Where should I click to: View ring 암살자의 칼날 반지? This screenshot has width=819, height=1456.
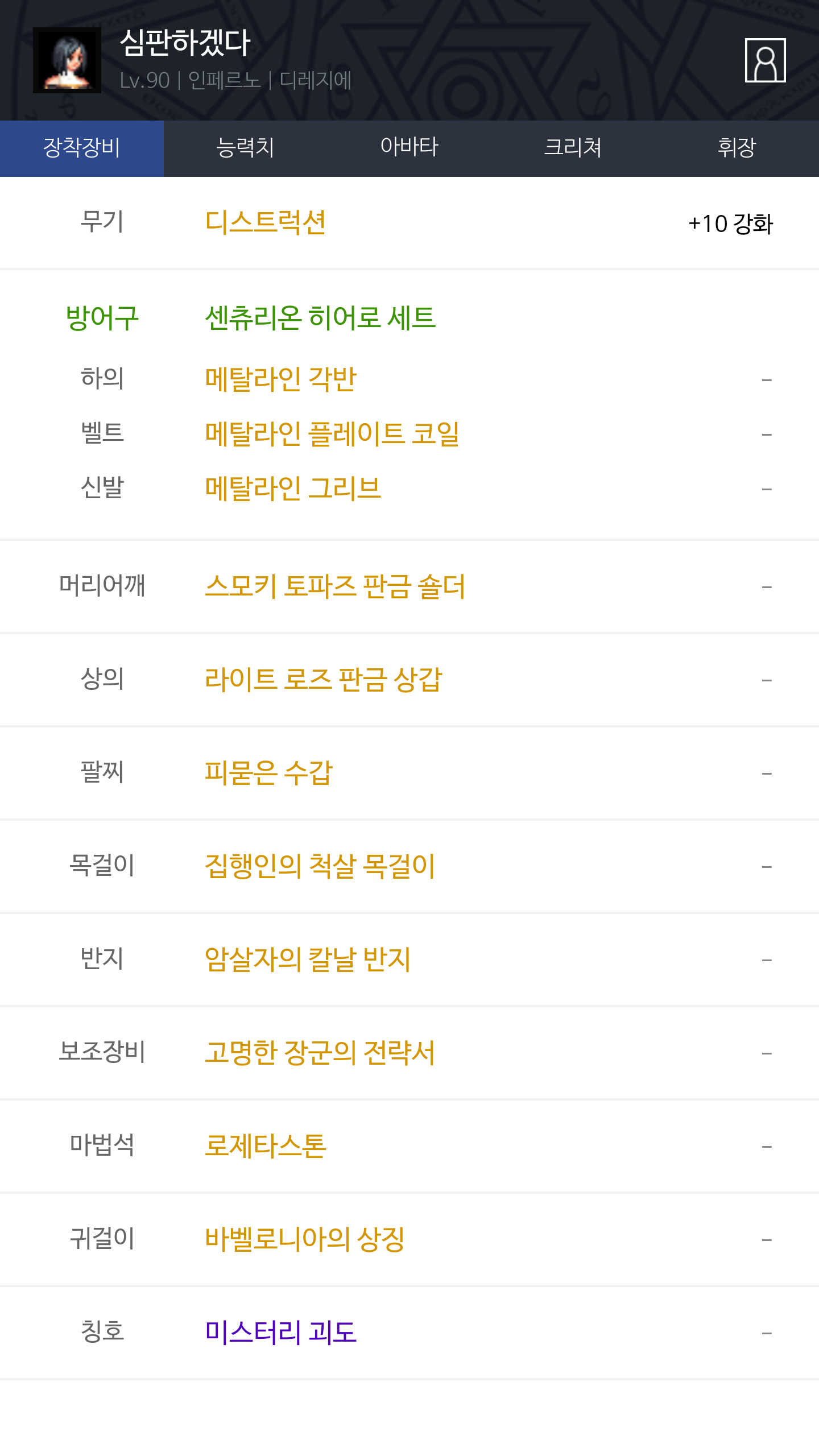point(308,959)
